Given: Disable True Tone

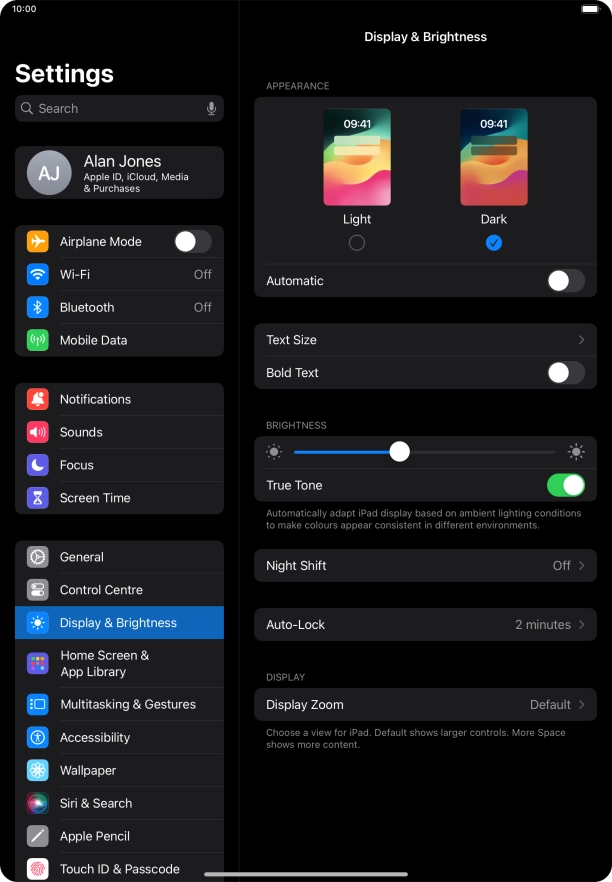Looking at the screenshot, I should tap(565, 485).
